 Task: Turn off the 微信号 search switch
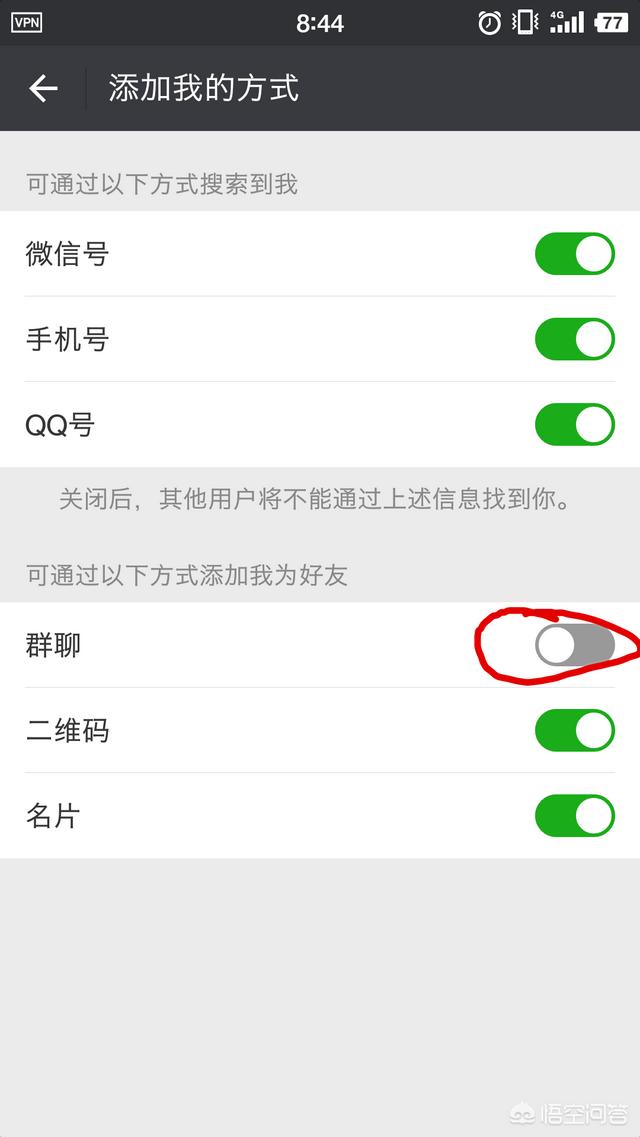[574, 254]
